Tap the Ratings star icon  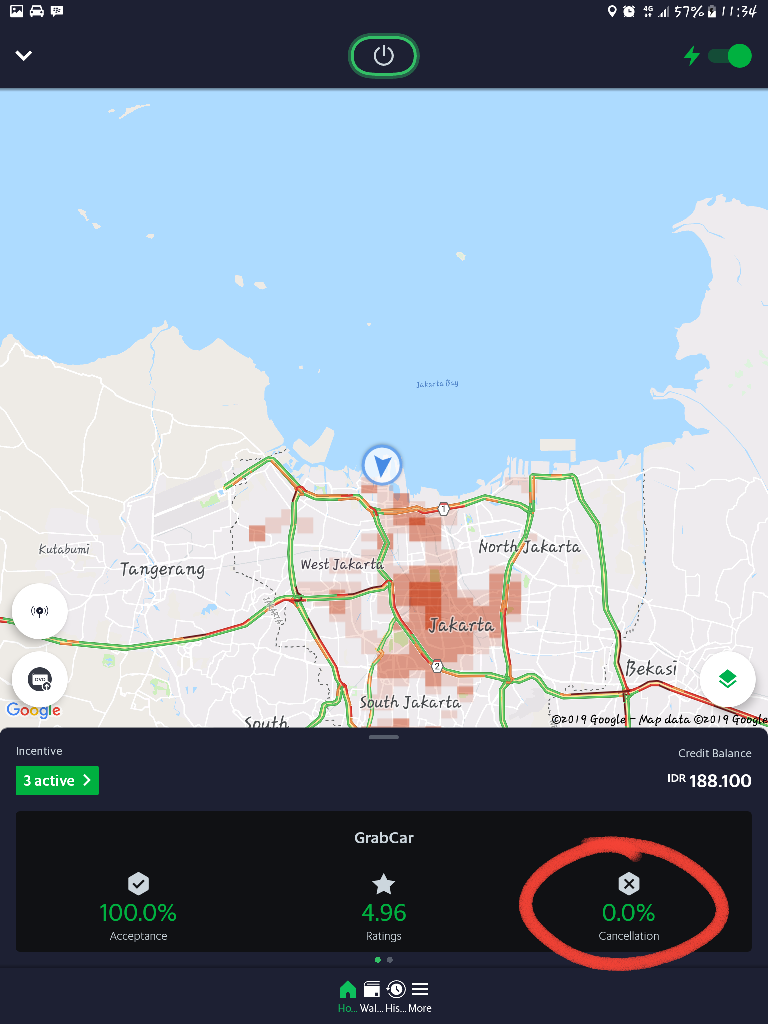(x=384, y=884)
